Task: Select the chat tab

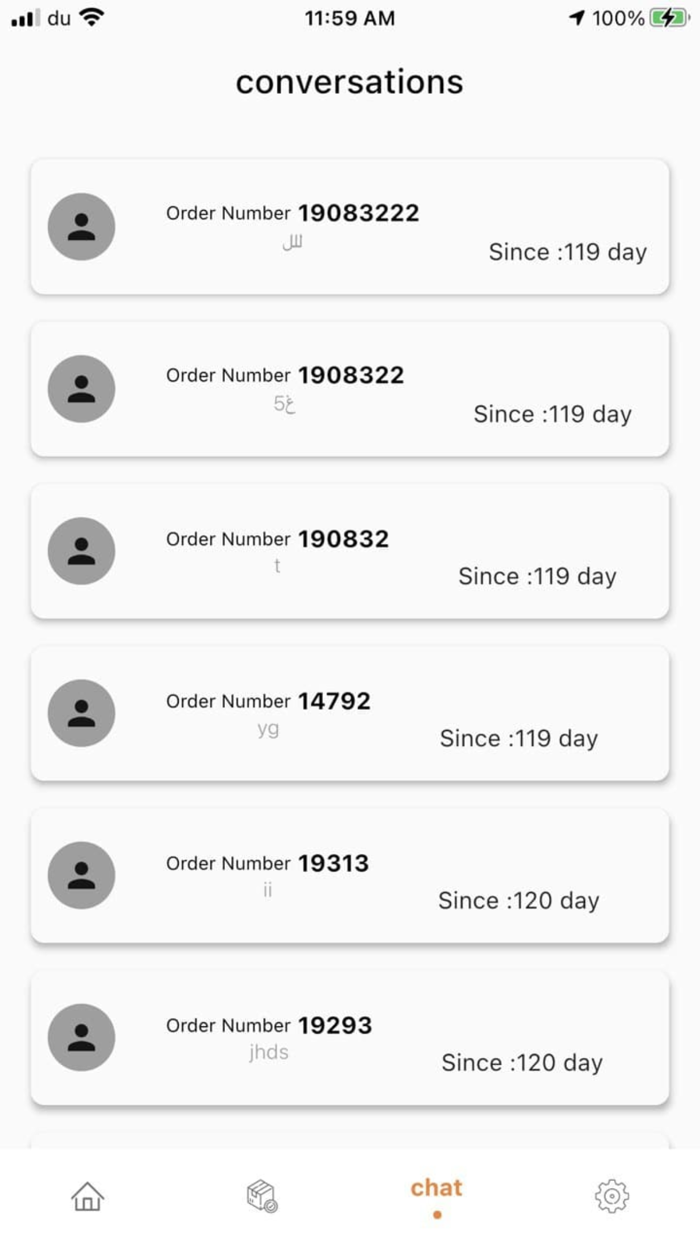Action: pyautogui.click(x=437, y=1196)
